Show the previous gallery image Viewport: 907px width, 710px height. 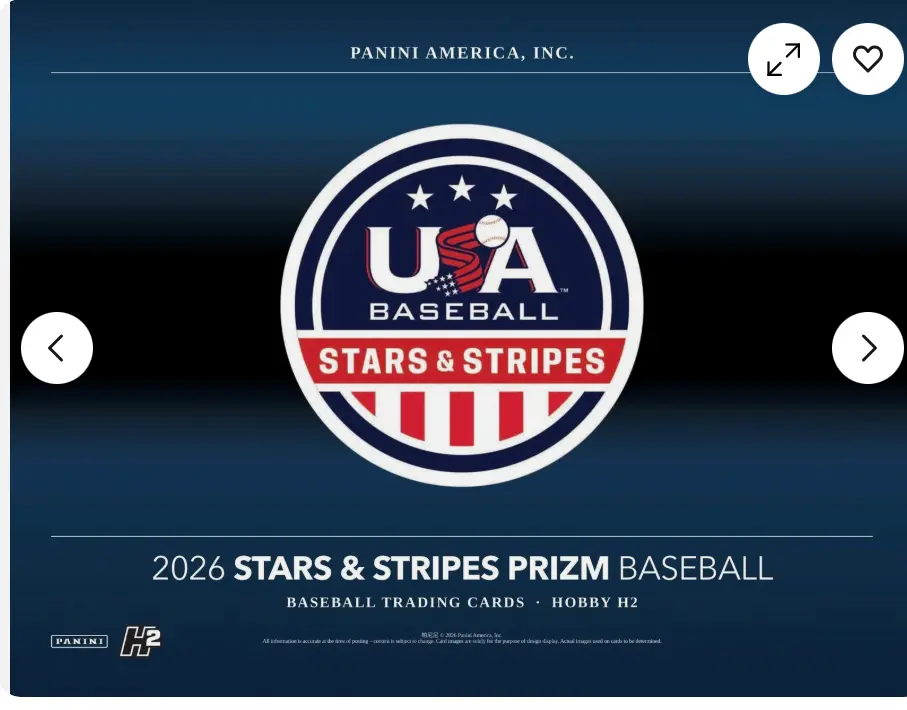57,348
